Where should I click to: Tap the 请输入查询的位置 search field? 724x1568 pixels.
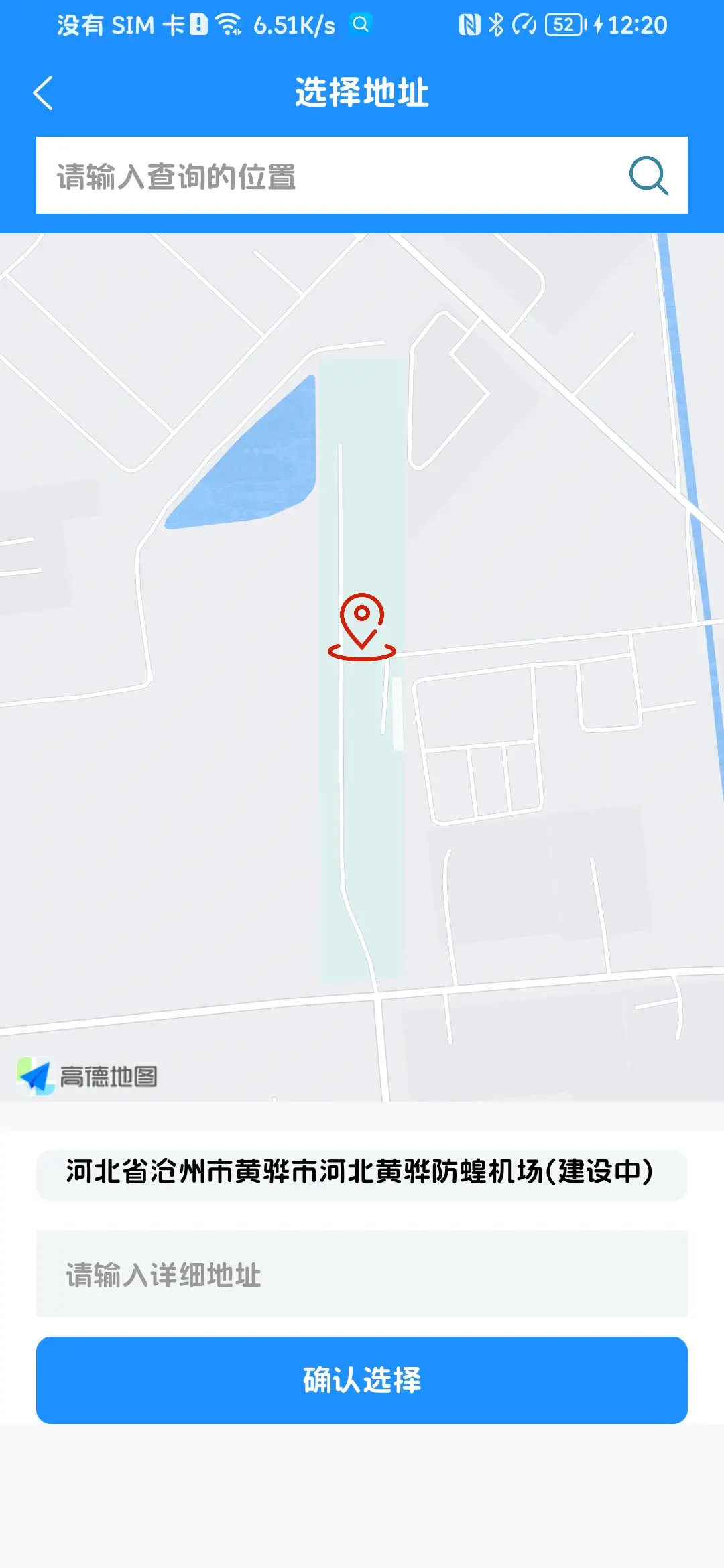[x=322, y=176]
